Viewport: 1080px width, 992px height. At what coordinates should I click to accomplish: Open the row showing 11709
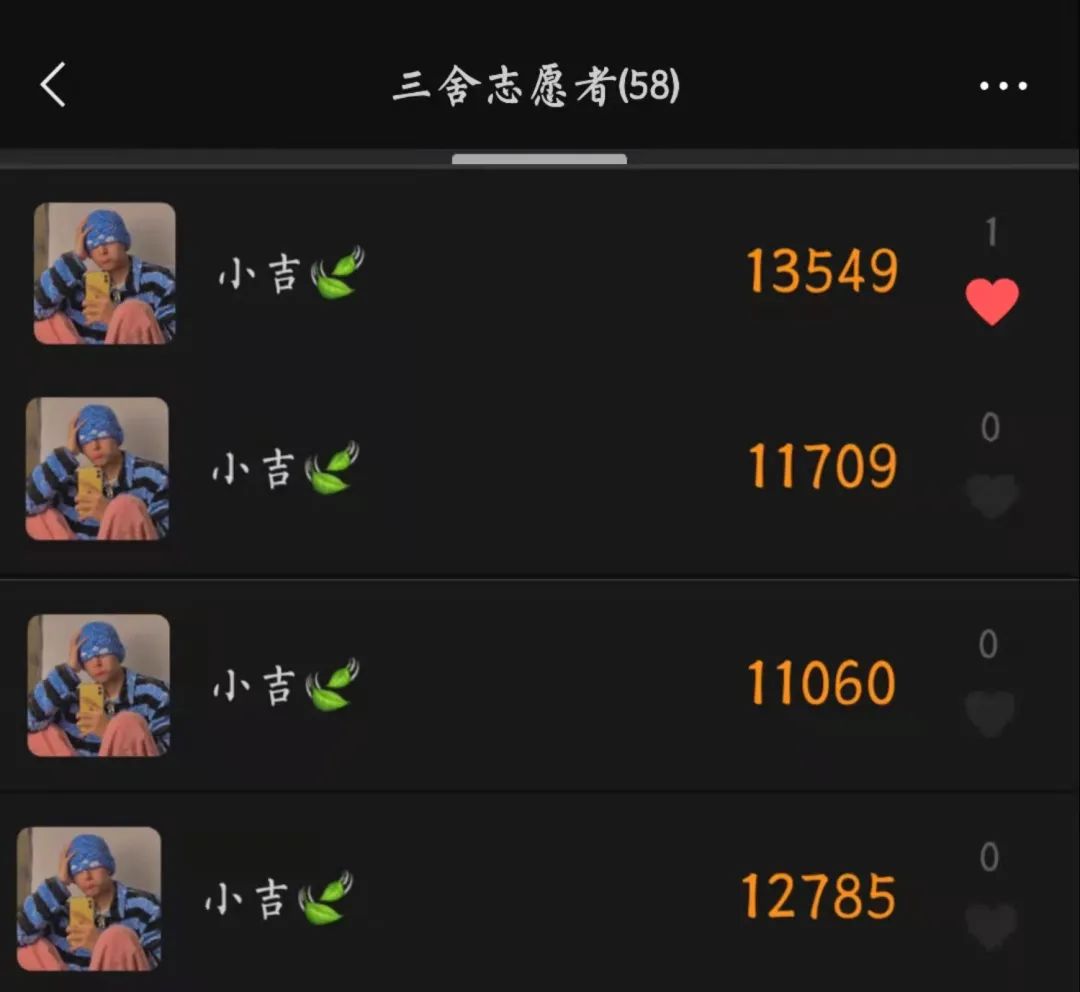click(540, 468)
